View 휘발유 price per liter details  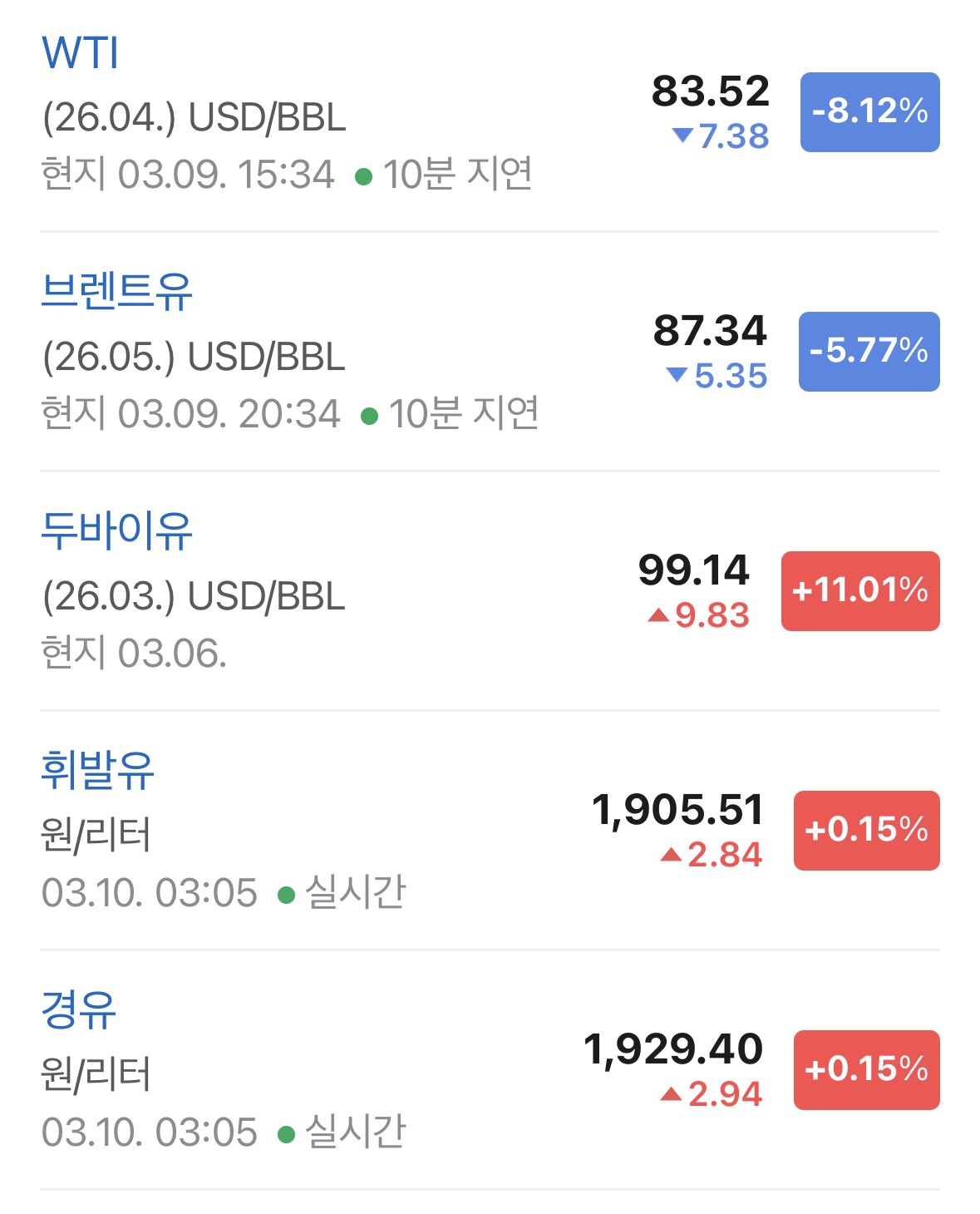[490, 831]
